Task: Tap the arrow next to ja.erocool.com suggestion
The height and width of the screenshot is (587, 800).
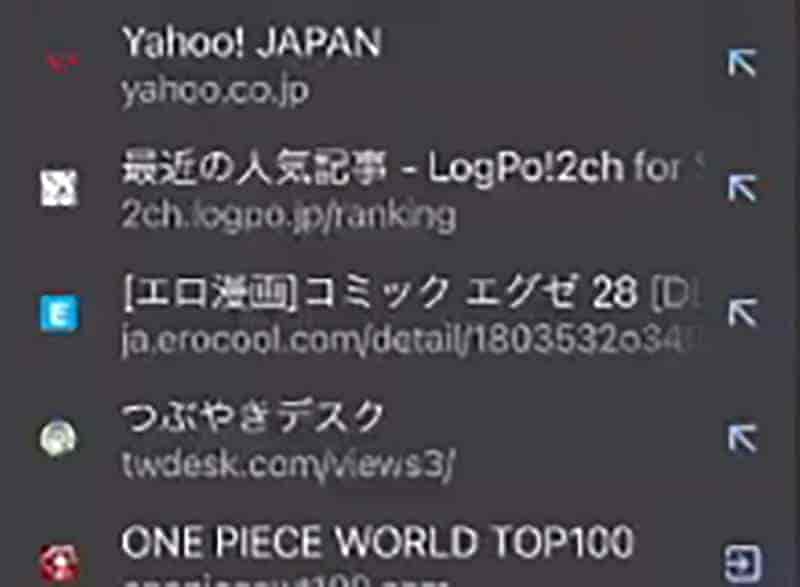Action: click(x=741, y=312)
